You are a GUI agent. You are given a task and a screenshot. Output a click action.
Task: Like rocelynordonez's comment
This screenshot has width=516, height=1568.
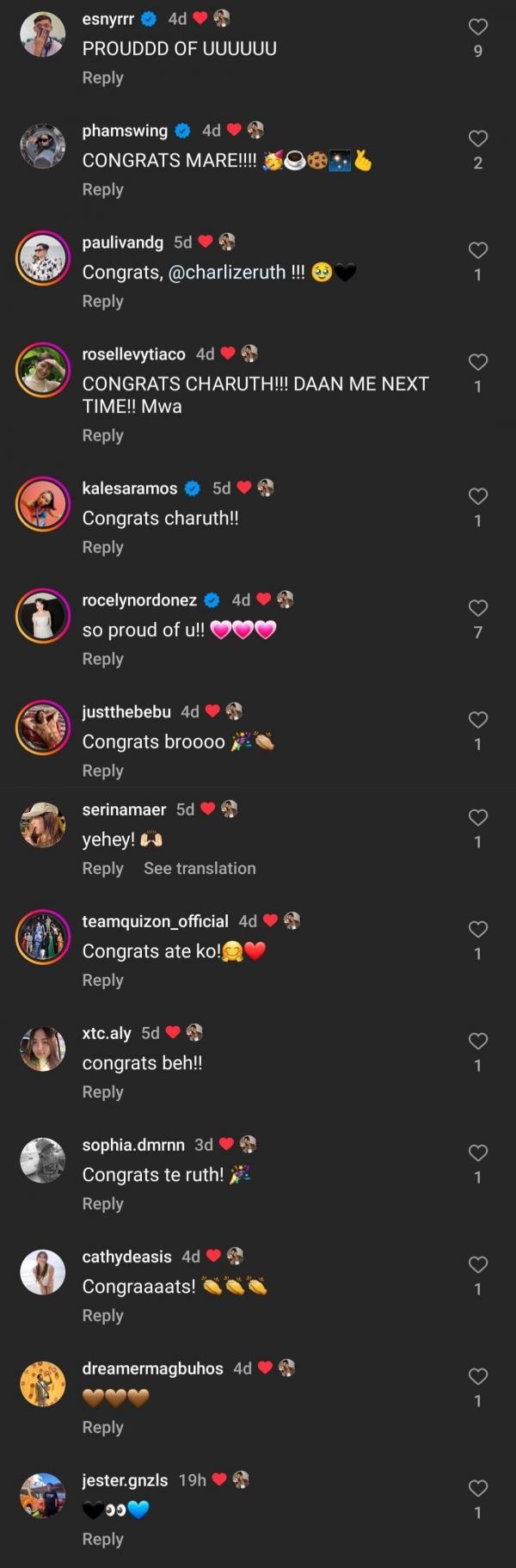point(477,608)
